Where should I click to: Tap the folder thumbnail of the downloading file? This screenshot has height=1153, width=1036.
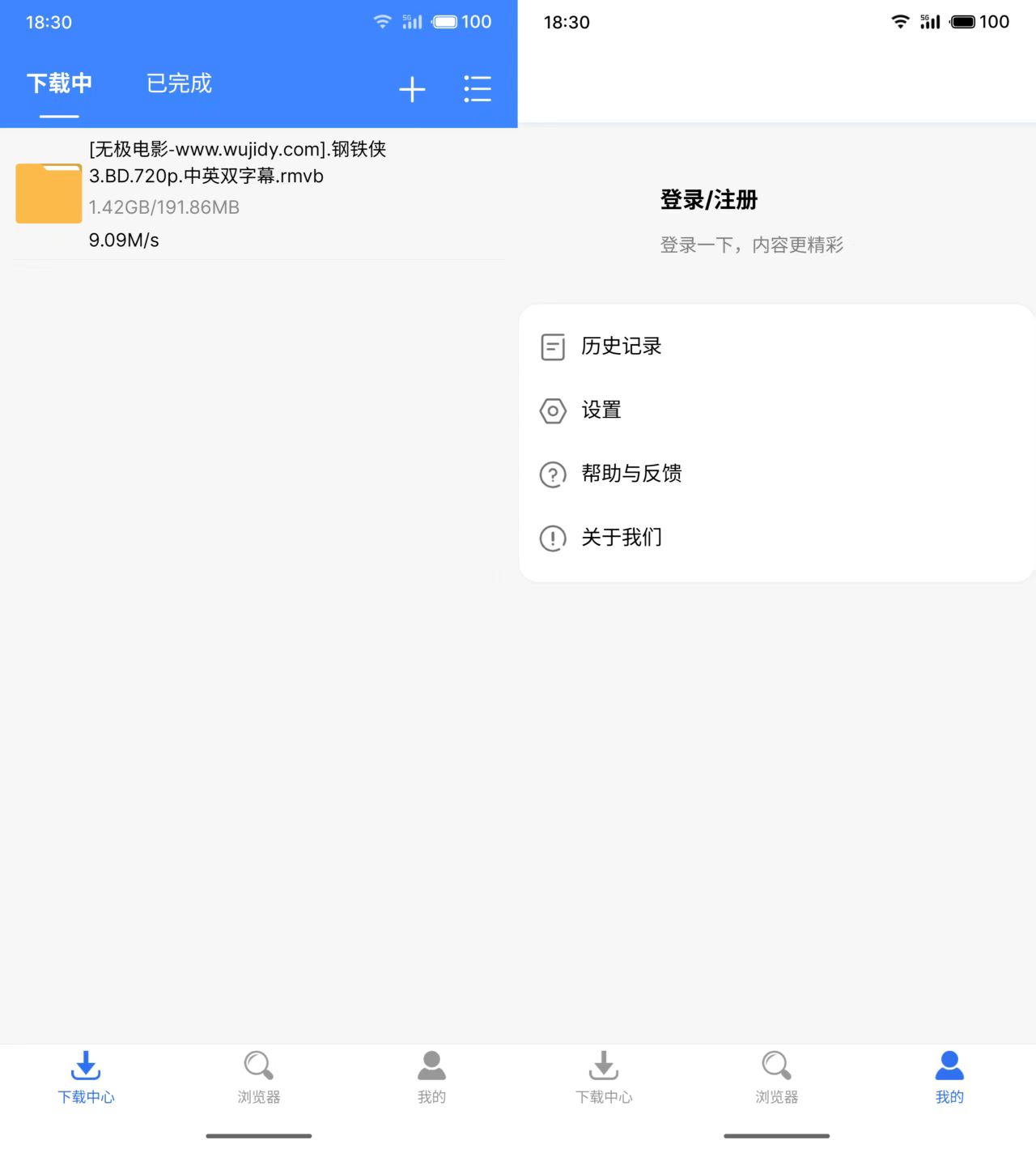[x=49, y=194]
